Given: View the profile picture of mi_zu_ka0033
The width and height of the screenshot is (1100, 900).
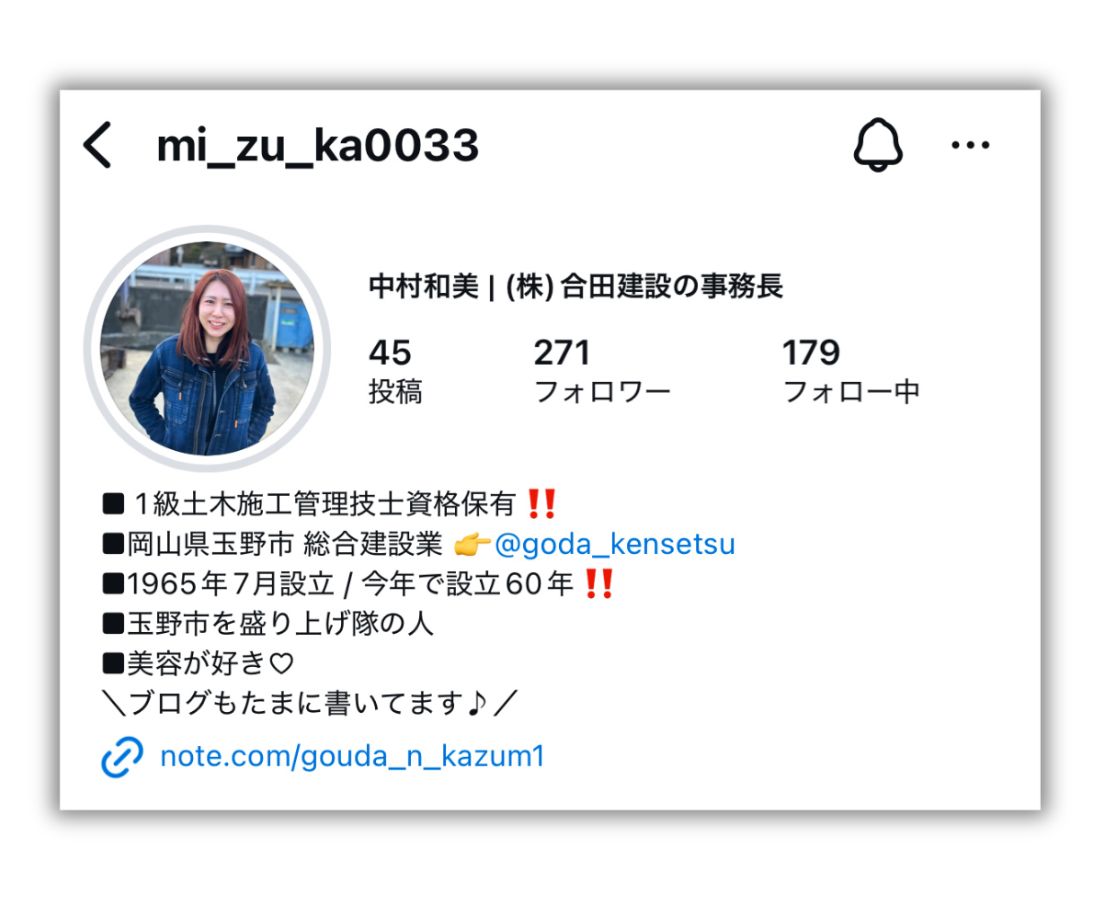Looking at the screenshot, I should [x=207, y=347].
